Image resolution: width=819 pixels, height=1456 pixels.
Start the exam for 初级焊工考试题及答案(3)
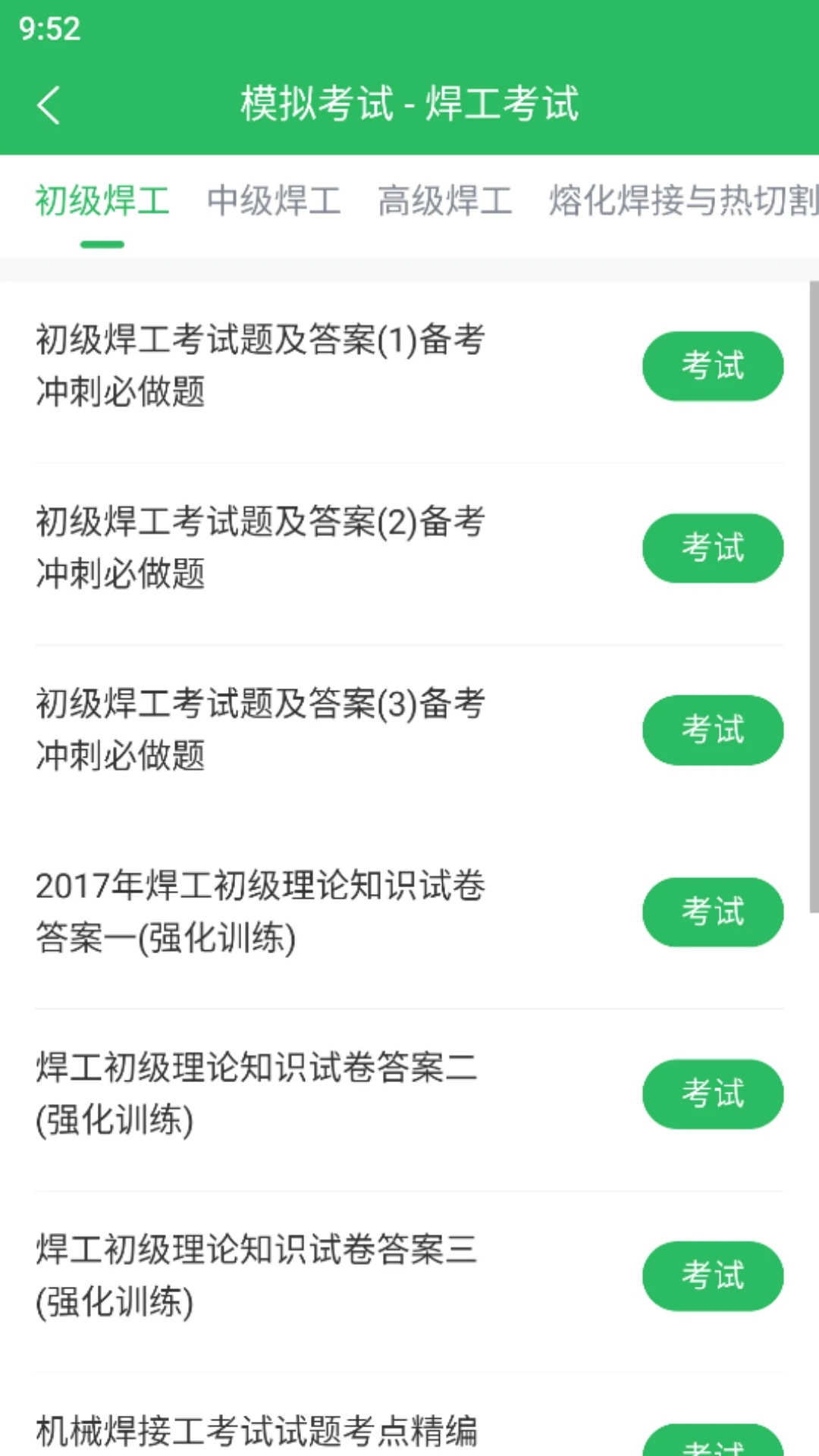(712, 730)
